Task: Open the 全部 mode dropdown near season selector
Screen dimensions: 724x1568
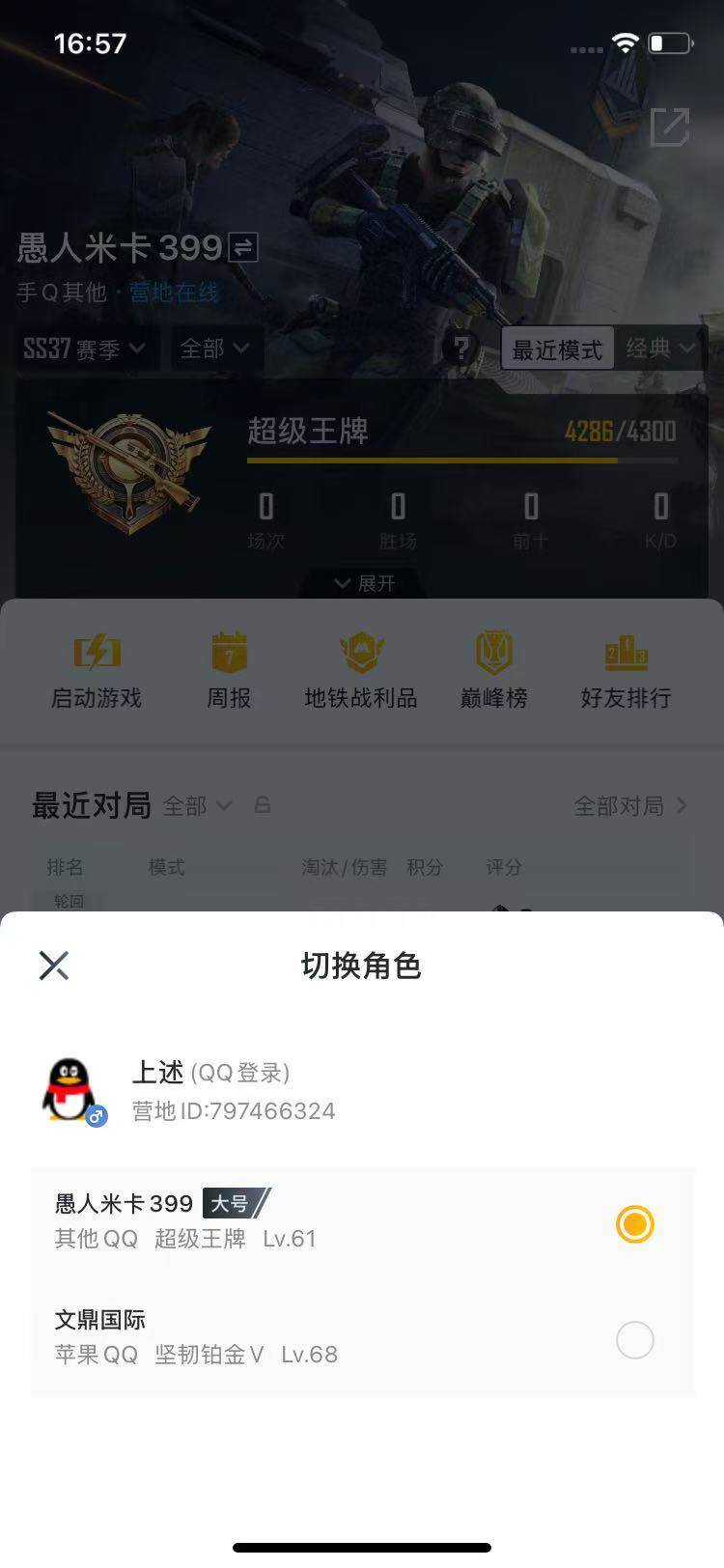Action: (216, 350)
